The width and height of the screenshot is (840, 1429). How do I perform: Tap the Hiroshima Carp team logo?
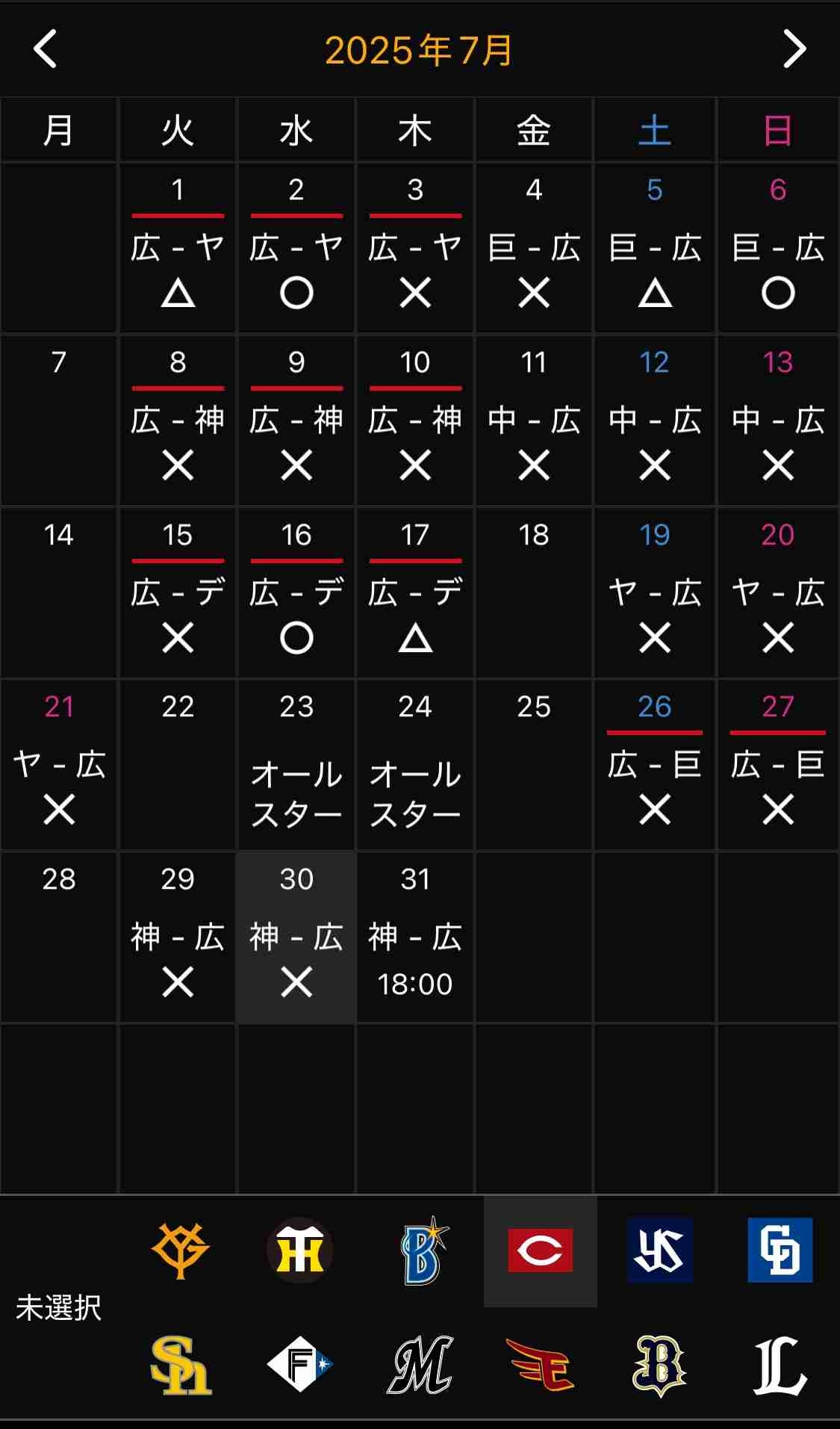540,1250
